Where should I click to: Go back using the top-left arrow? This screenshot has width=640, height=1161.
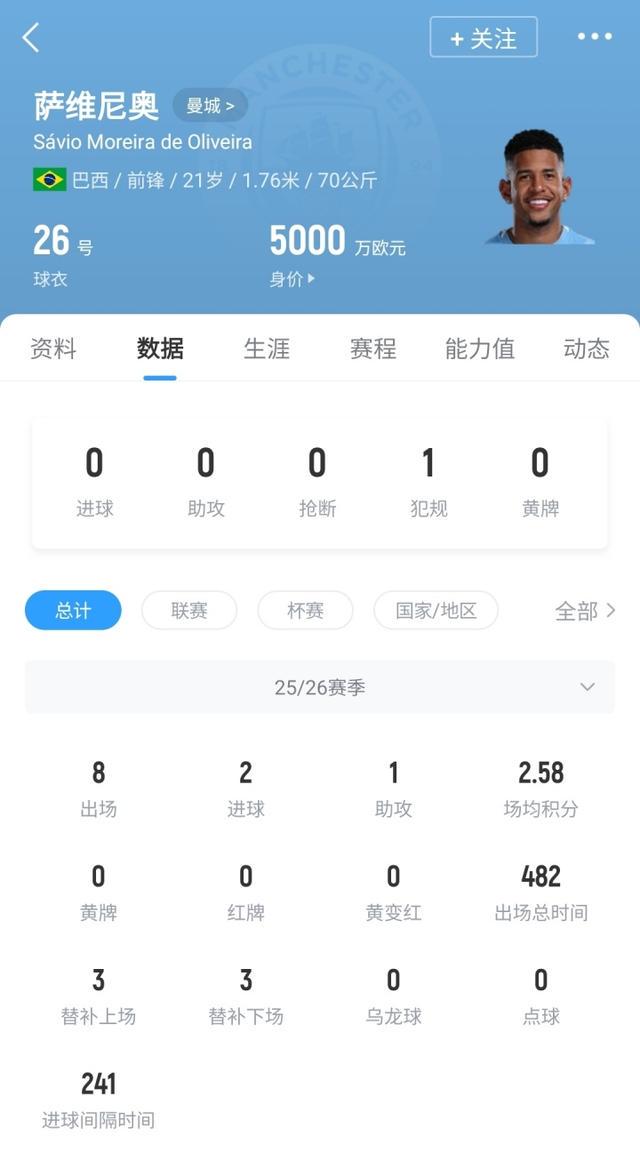coord(31,38)
